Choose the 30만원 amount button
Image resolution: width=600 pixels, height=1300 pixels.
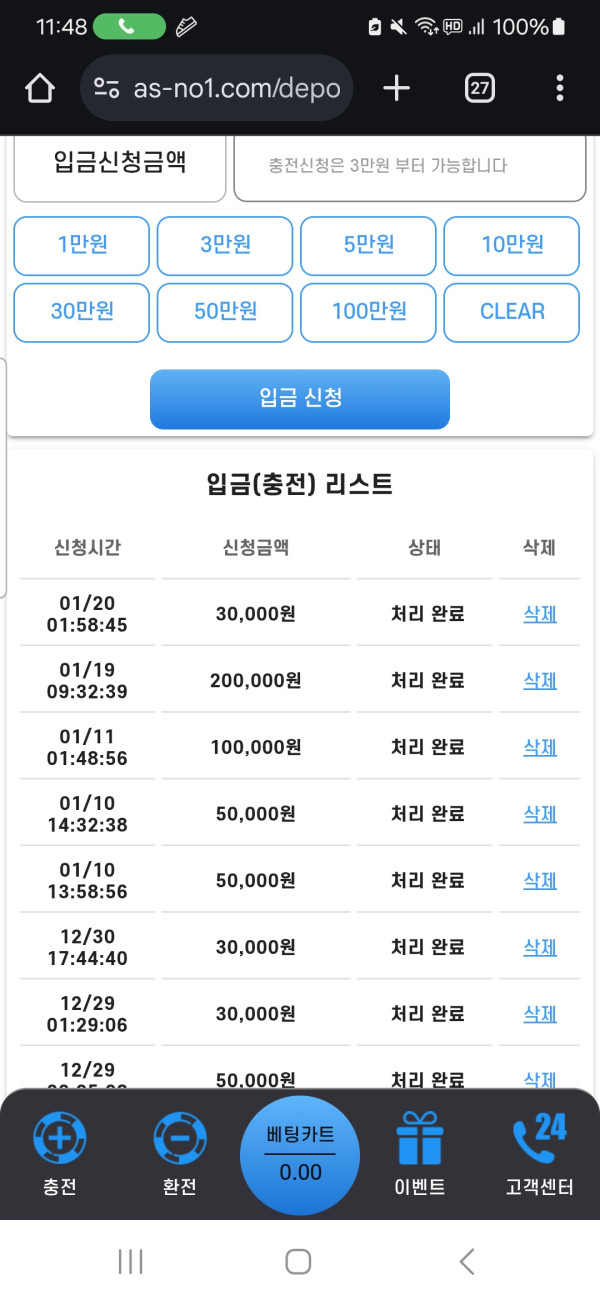(x=81, y=311)
